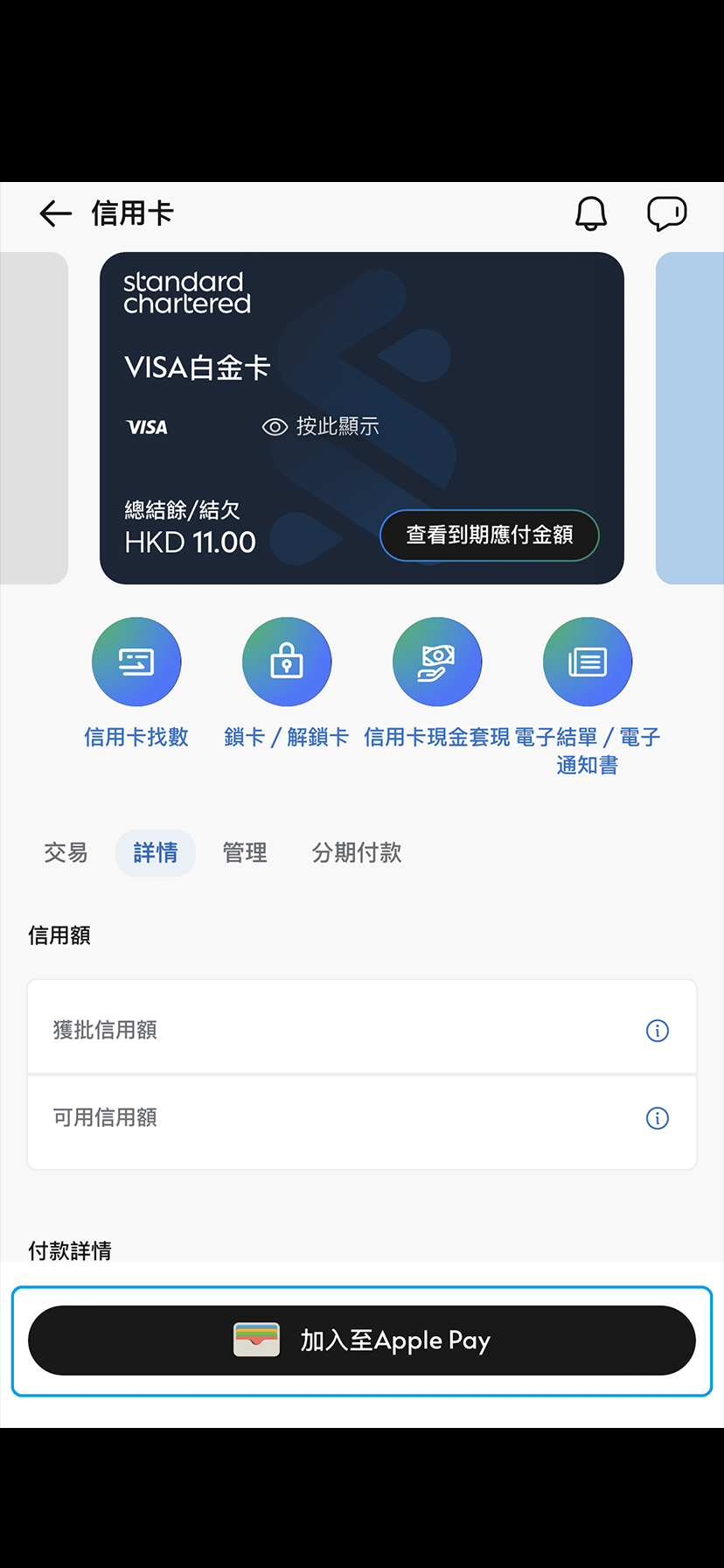Screen dimensions: 724x1568
Task: Select the 鎖卡／解鎖卡 lock card icon
Action: (x=287, y=661)
